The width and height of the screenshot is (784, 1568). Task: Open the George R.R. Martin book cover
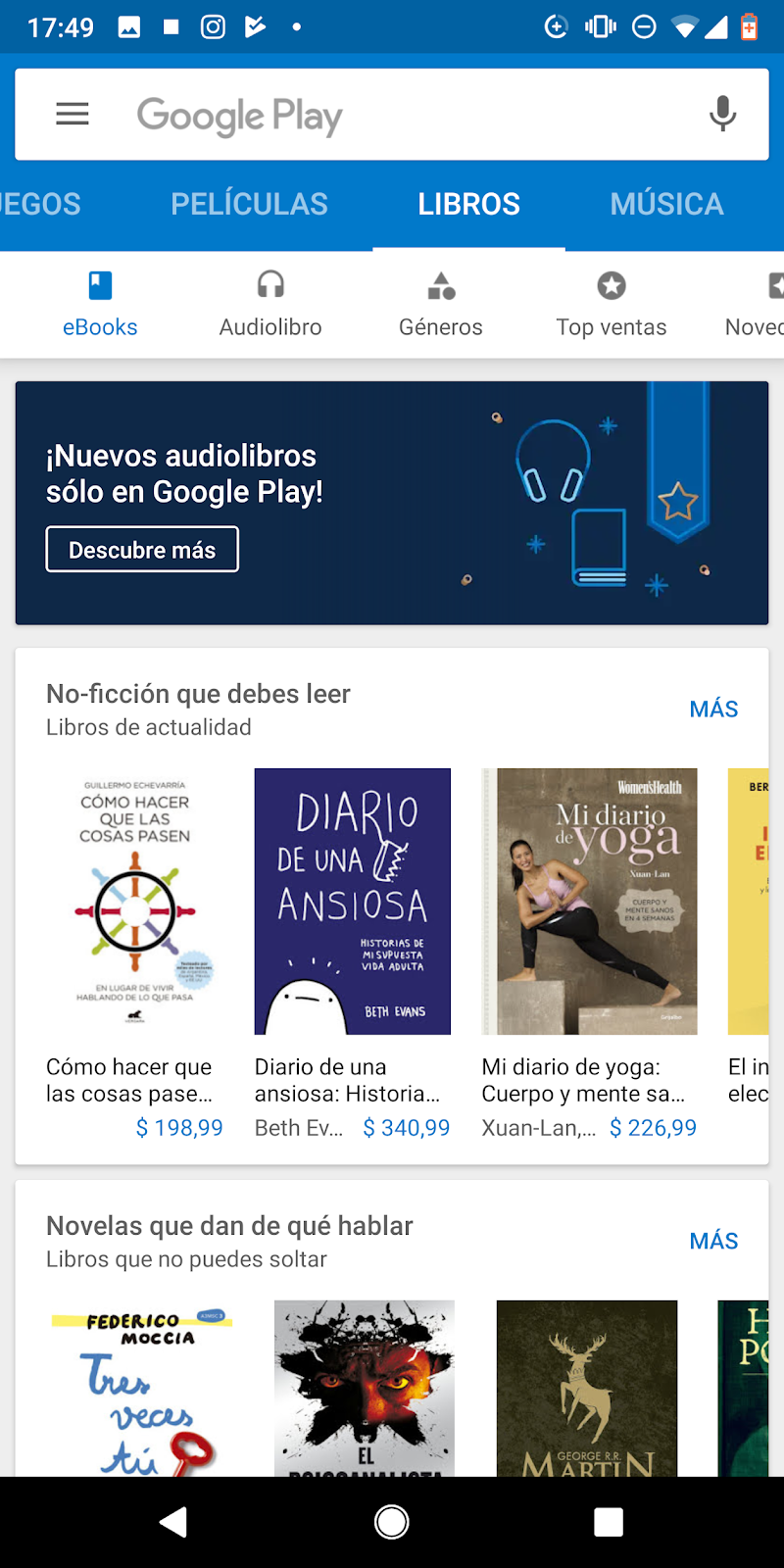coord(586,1389)
